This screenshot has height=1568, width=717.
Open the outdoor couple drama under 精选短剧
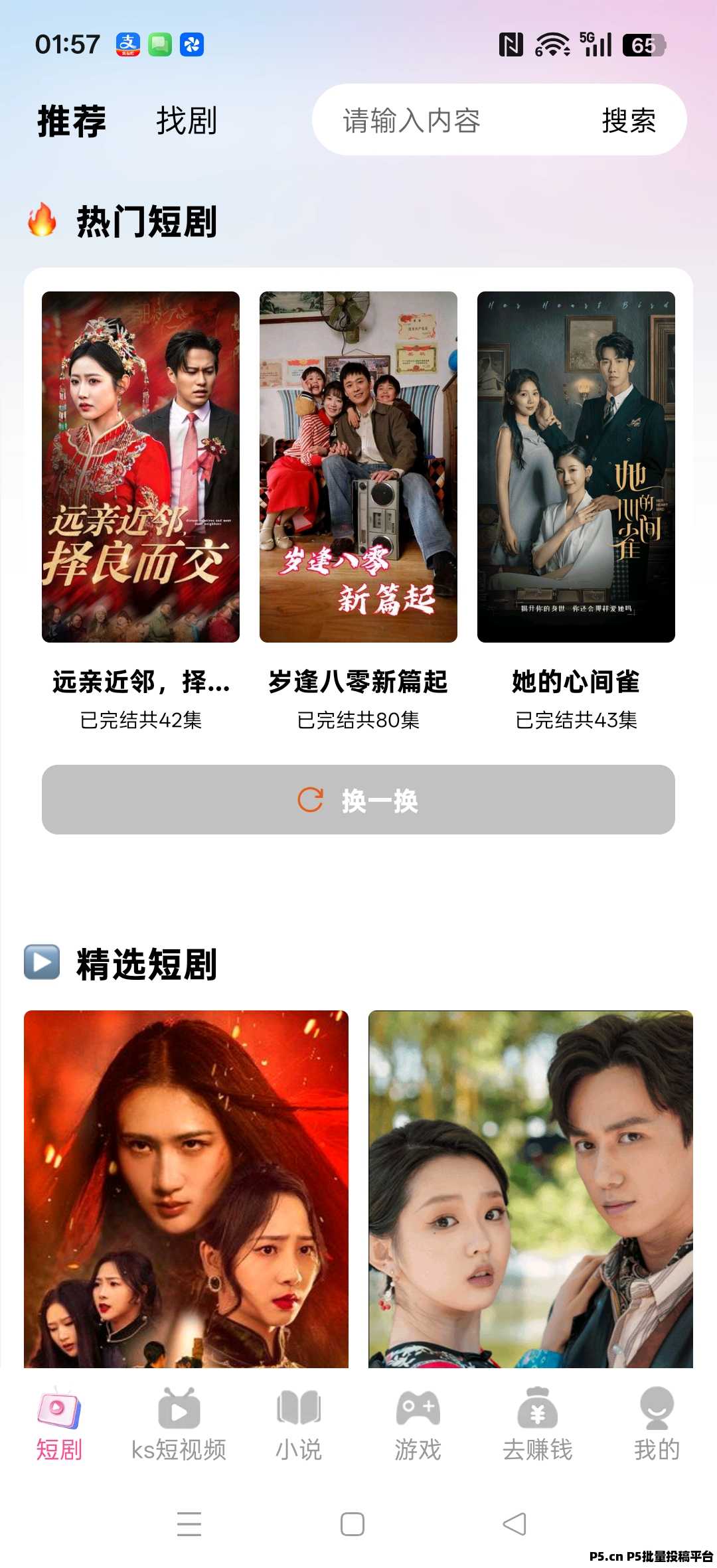click(x=530, y=1188)
